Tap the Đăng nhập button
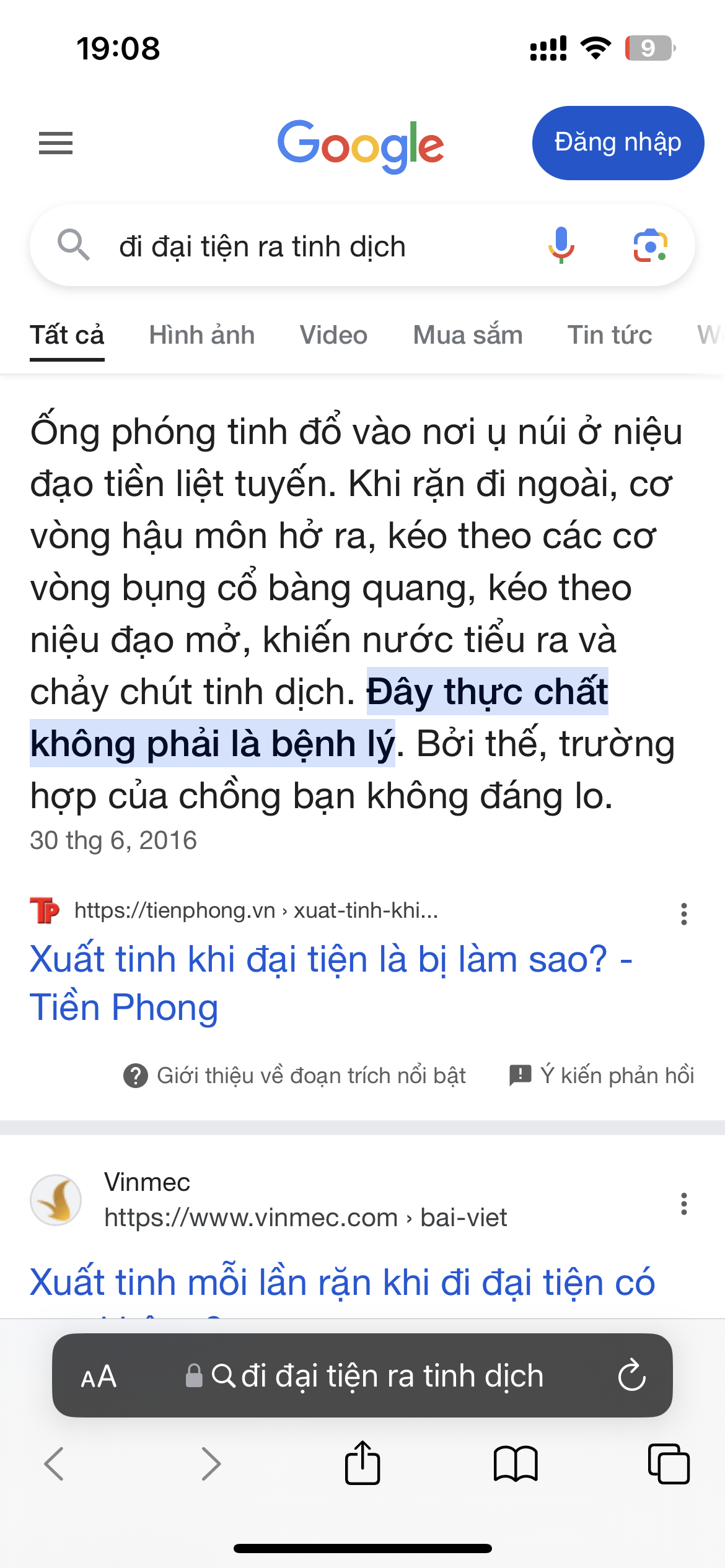 pos(618,143)
